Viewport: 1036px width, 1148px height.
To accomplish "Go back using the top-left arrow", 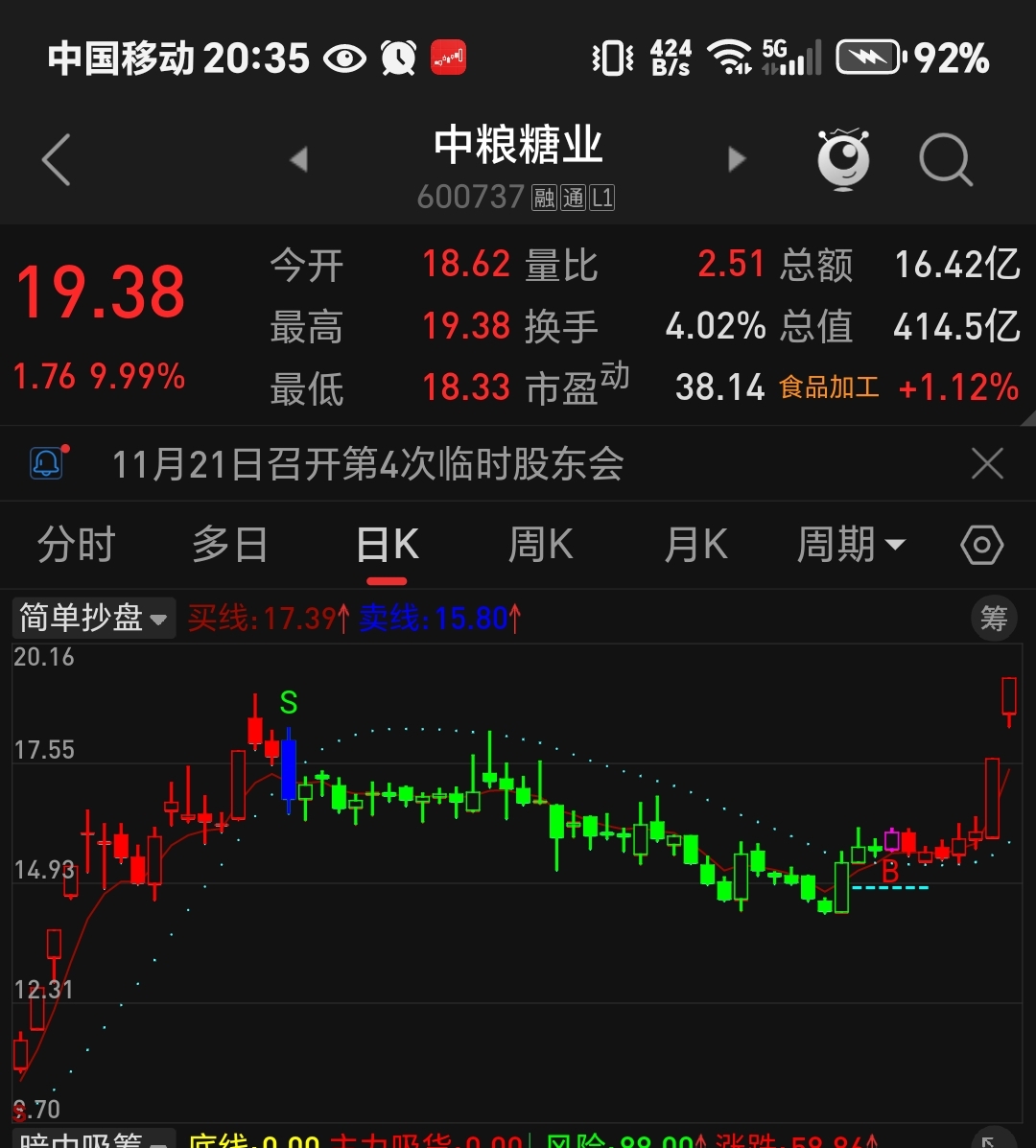I will [x=58, y=159].
